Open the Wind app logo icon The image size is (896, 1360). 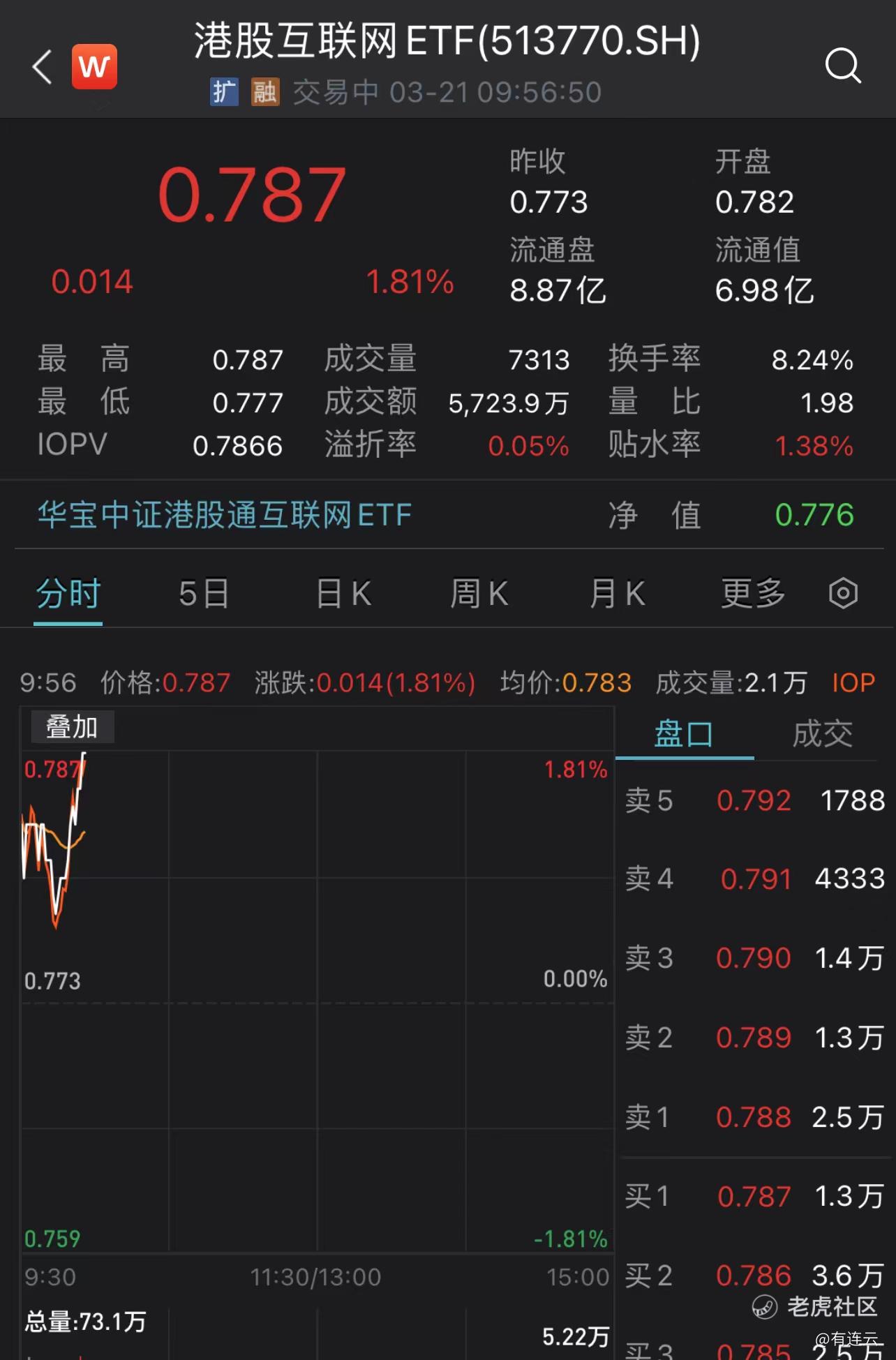click(94, 65)
